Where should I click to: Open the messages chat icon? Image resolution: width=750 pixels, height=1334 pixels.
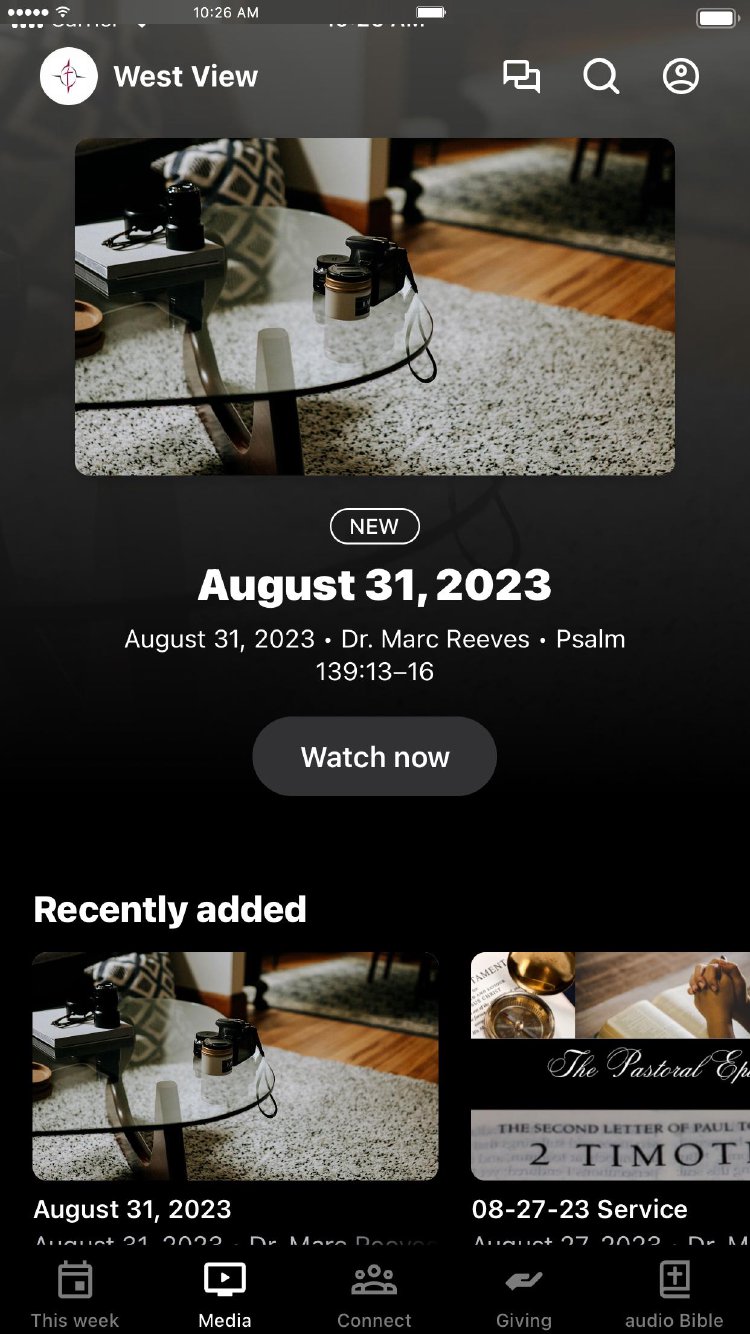click(521, 77)
